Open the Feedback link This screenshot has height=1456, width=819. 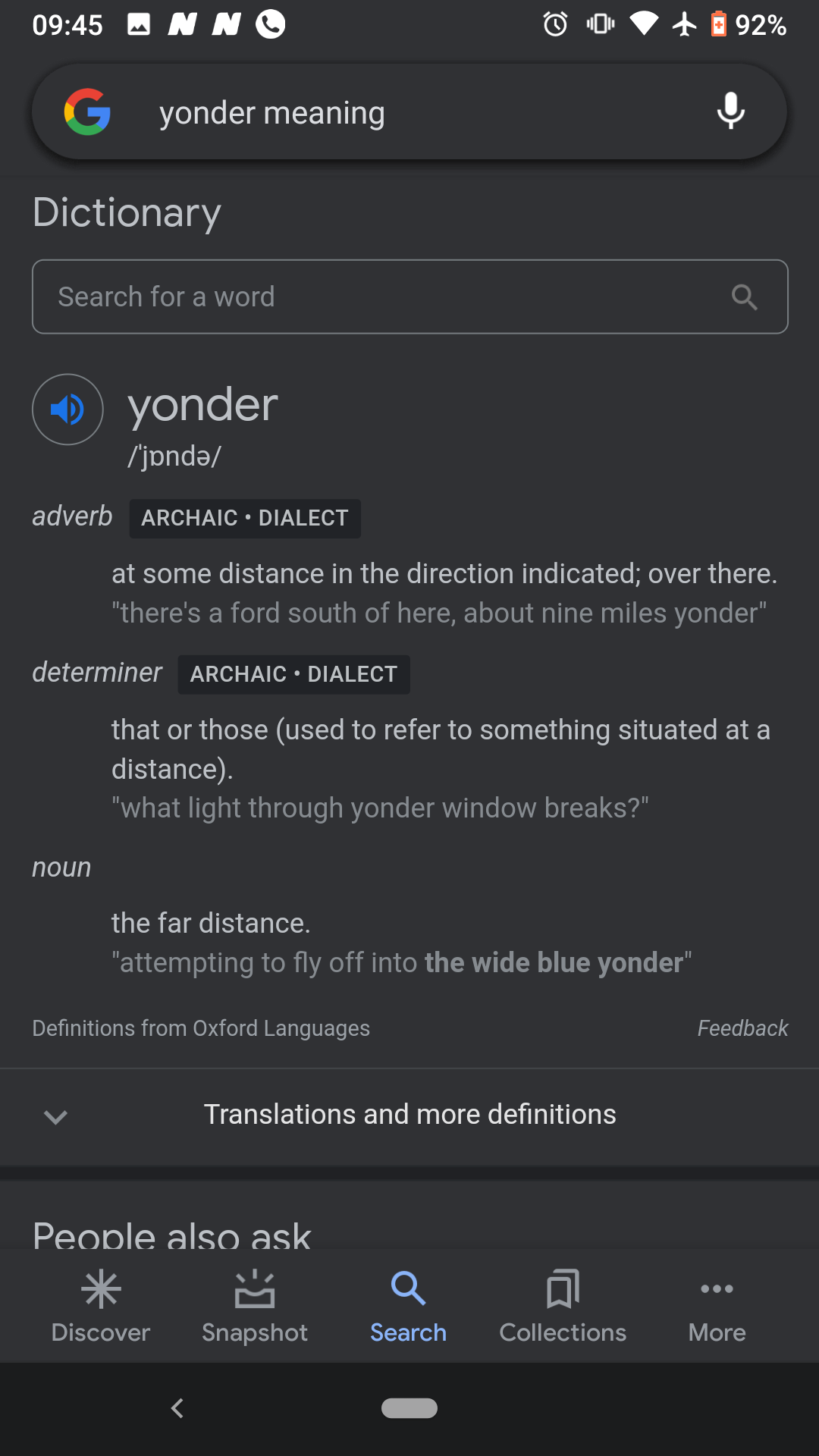(x=742, y=1028)
